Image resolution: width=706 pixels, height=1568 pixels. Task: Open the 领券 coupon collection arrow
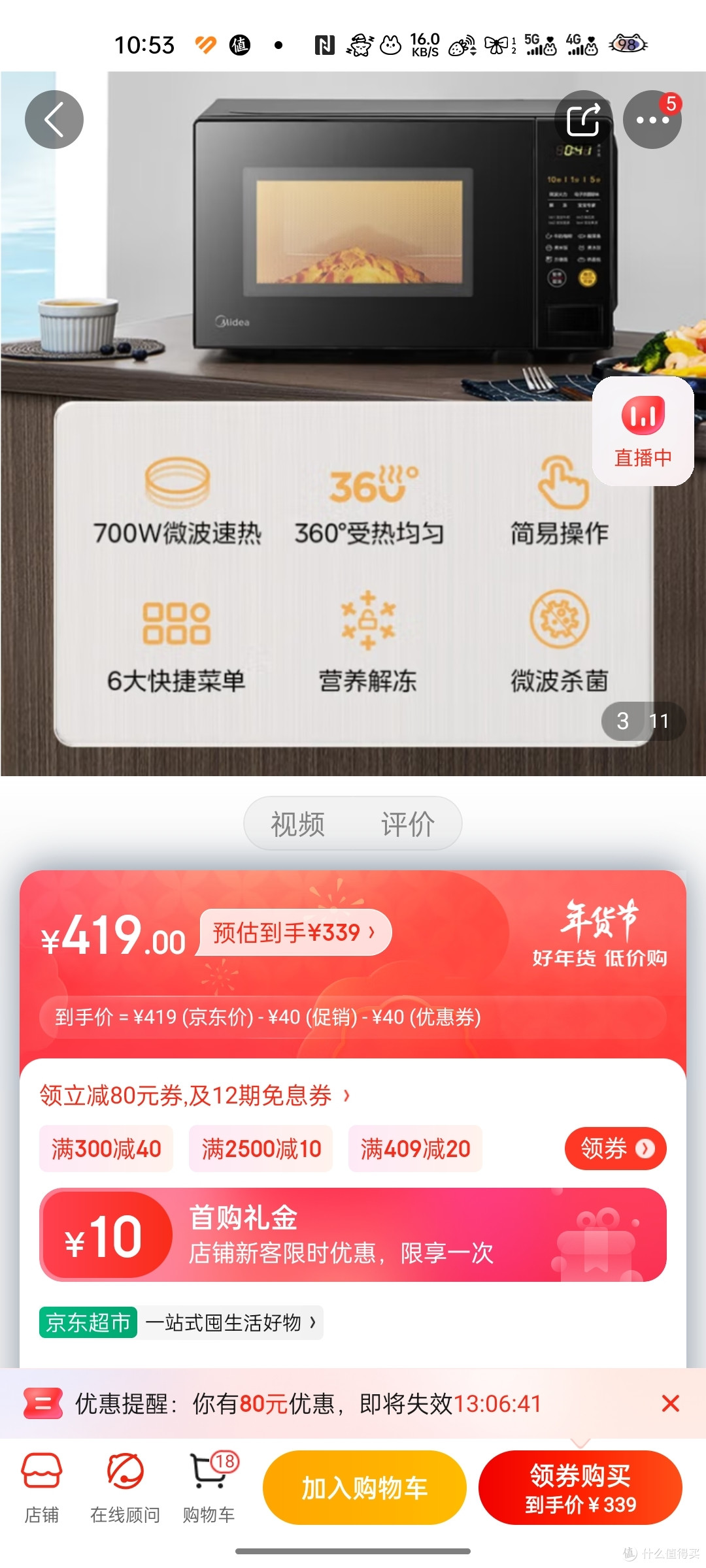coord(614,1149)
